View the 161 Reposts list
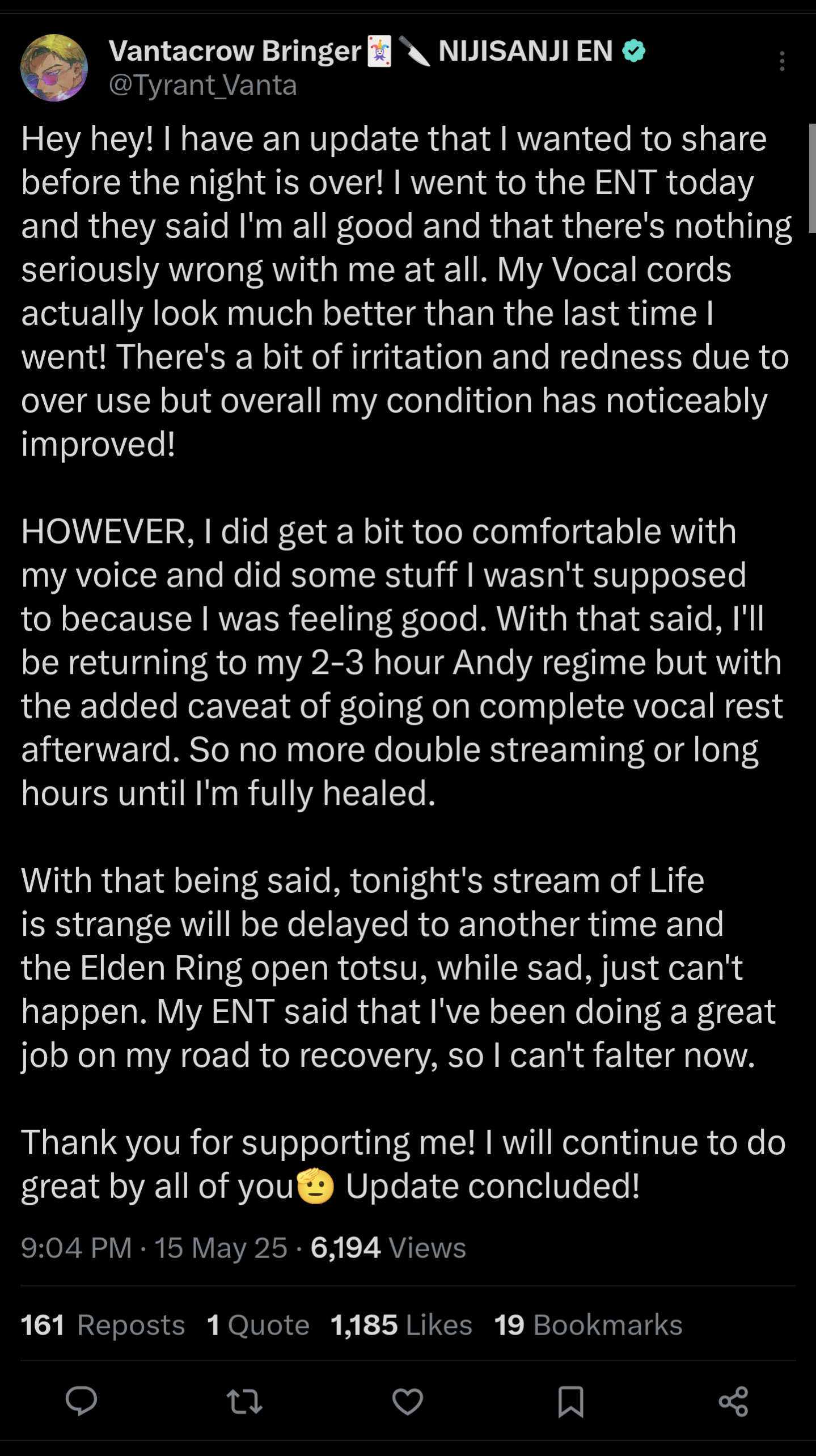 103,1325
